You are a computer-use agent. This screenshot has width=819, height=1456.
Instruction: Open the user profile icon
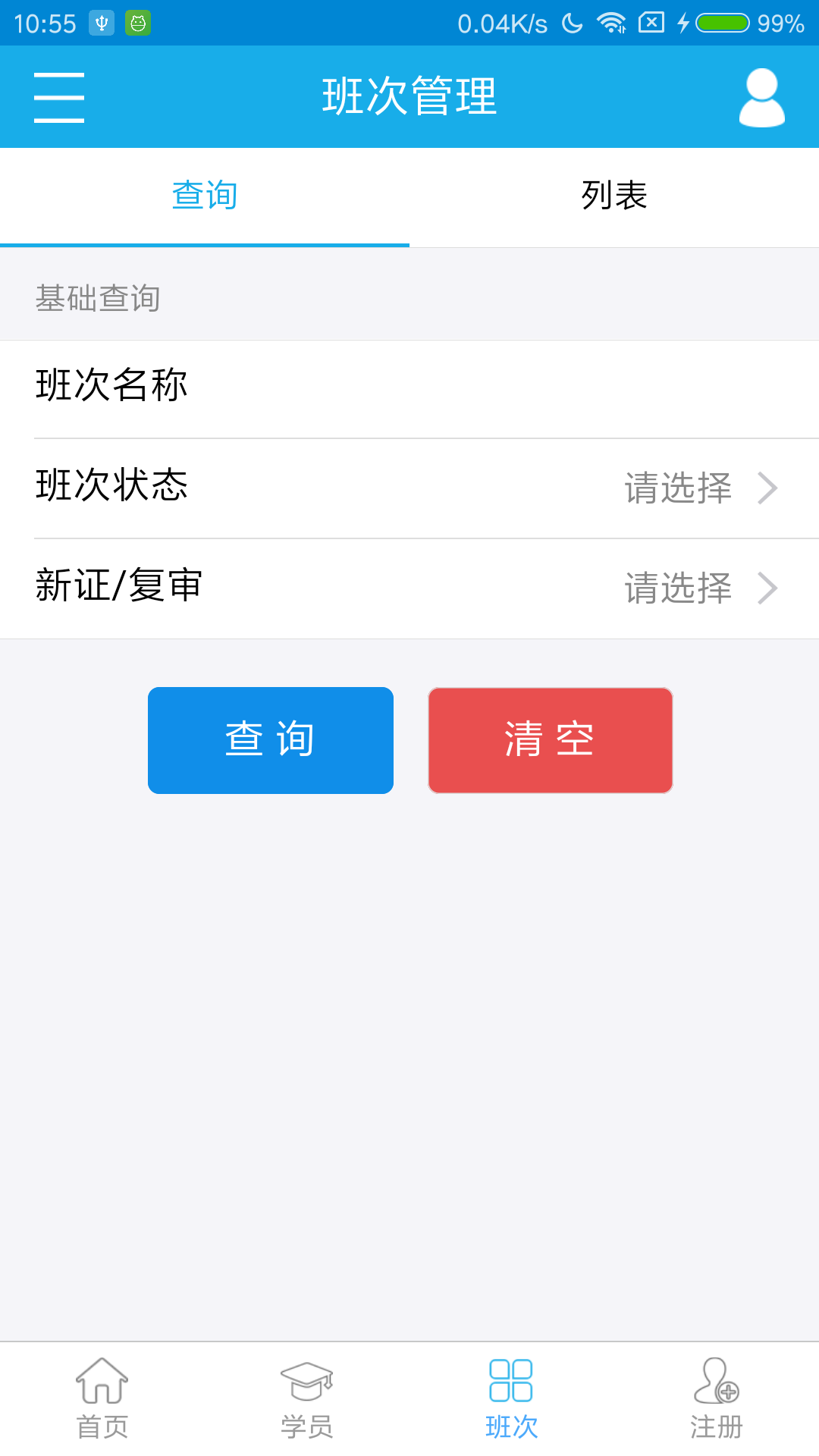[761, 97]
